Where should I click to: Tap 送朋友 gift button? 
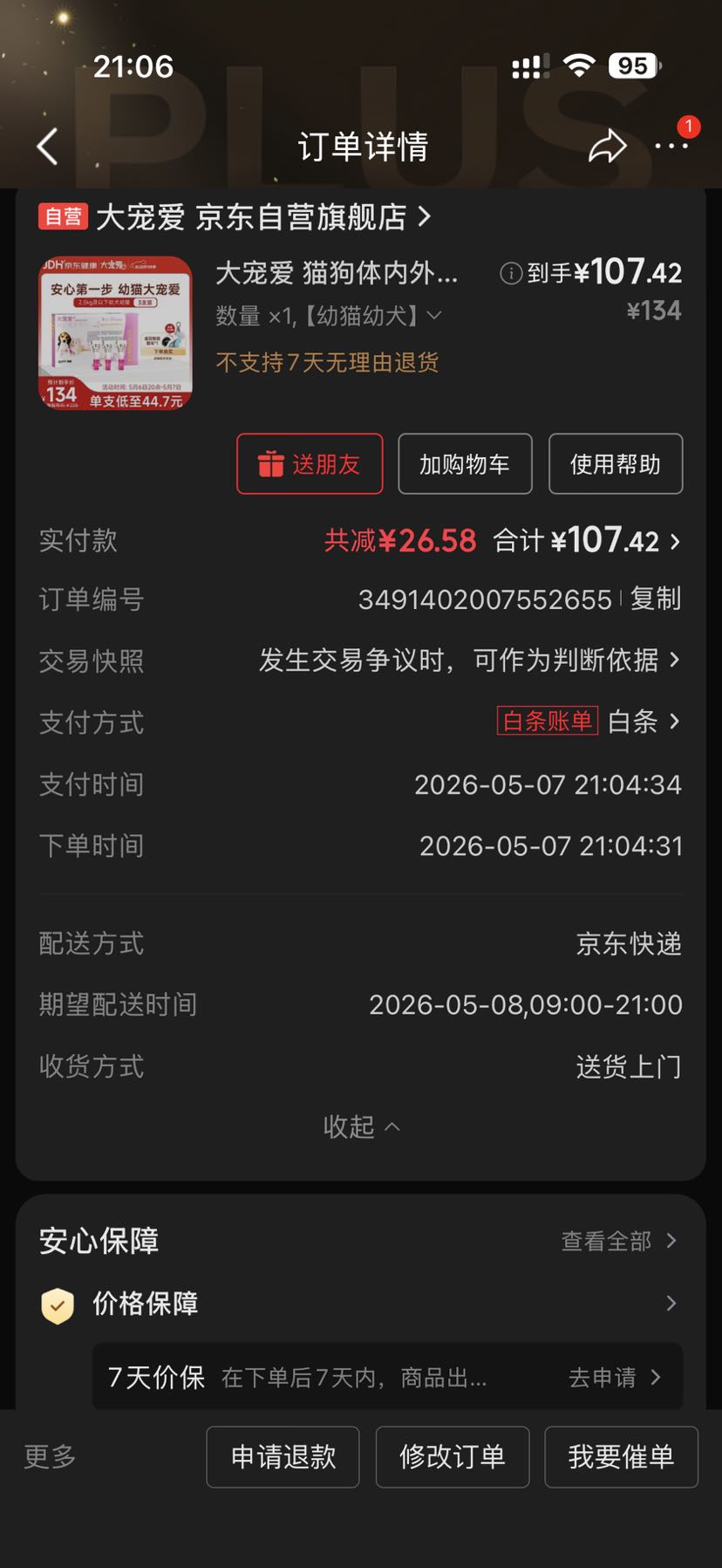coord(310,463)
